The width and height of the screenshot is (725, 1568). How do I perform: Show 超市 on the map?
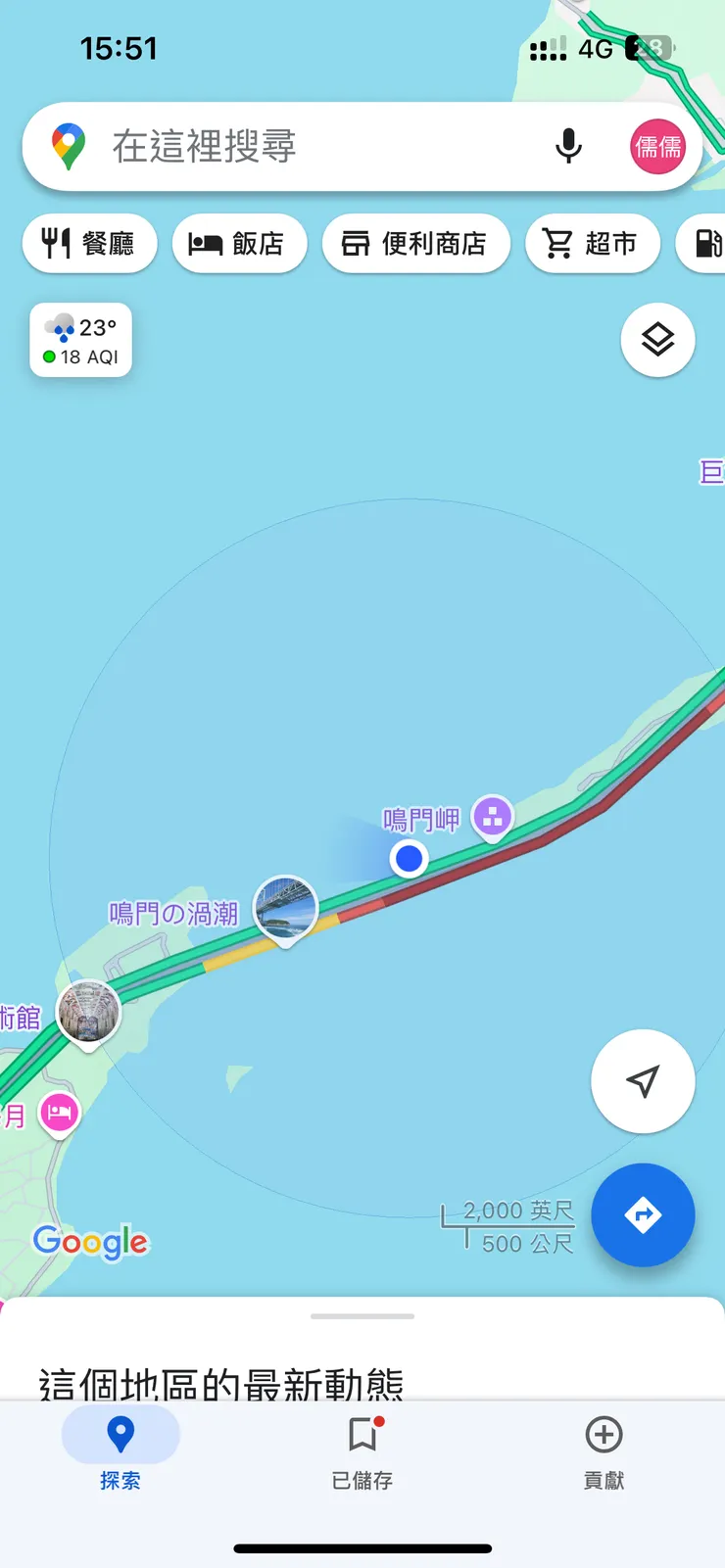point(592,243)
